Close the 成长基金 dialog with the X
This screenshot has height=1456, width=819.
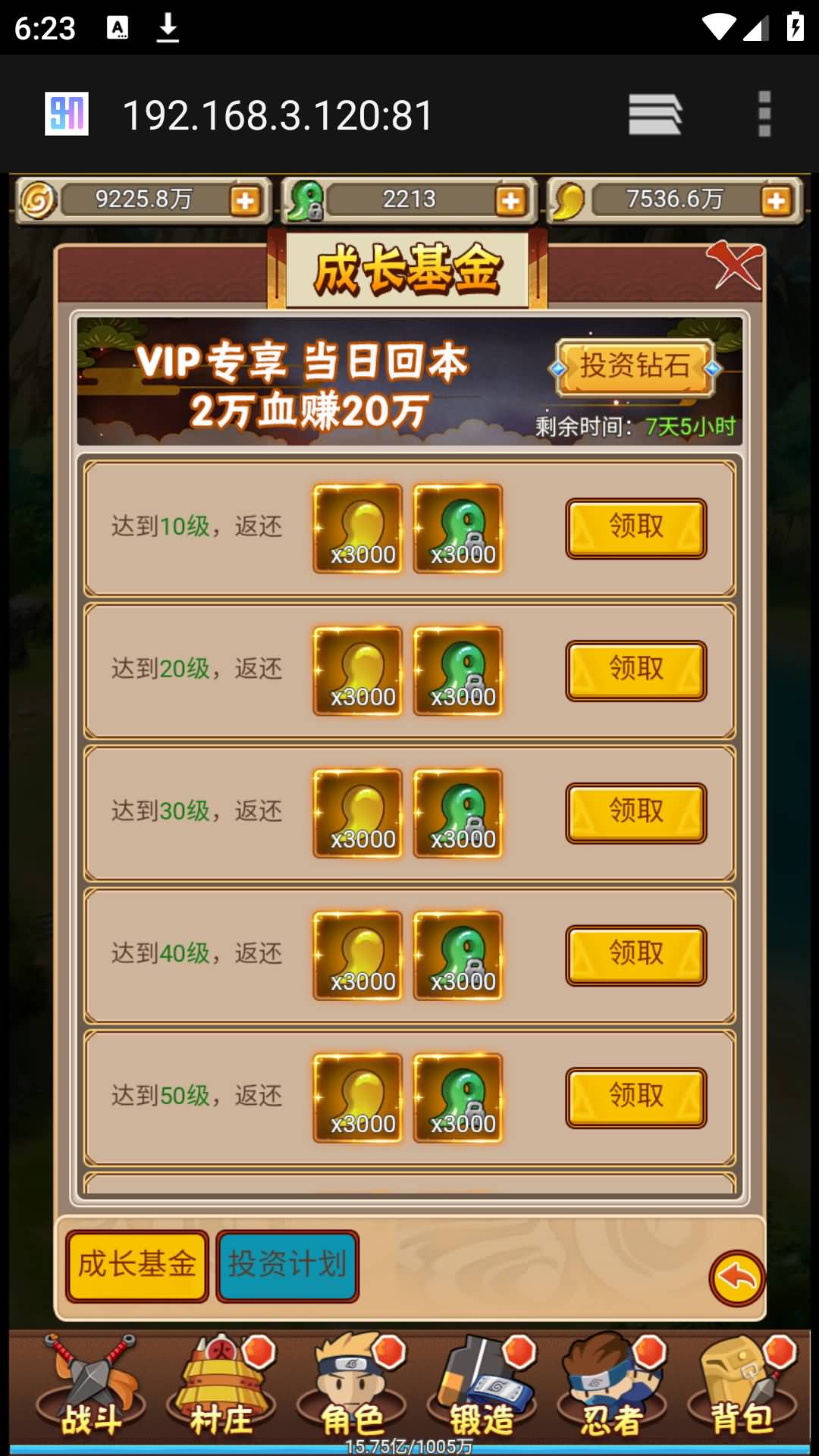(734, 265)
